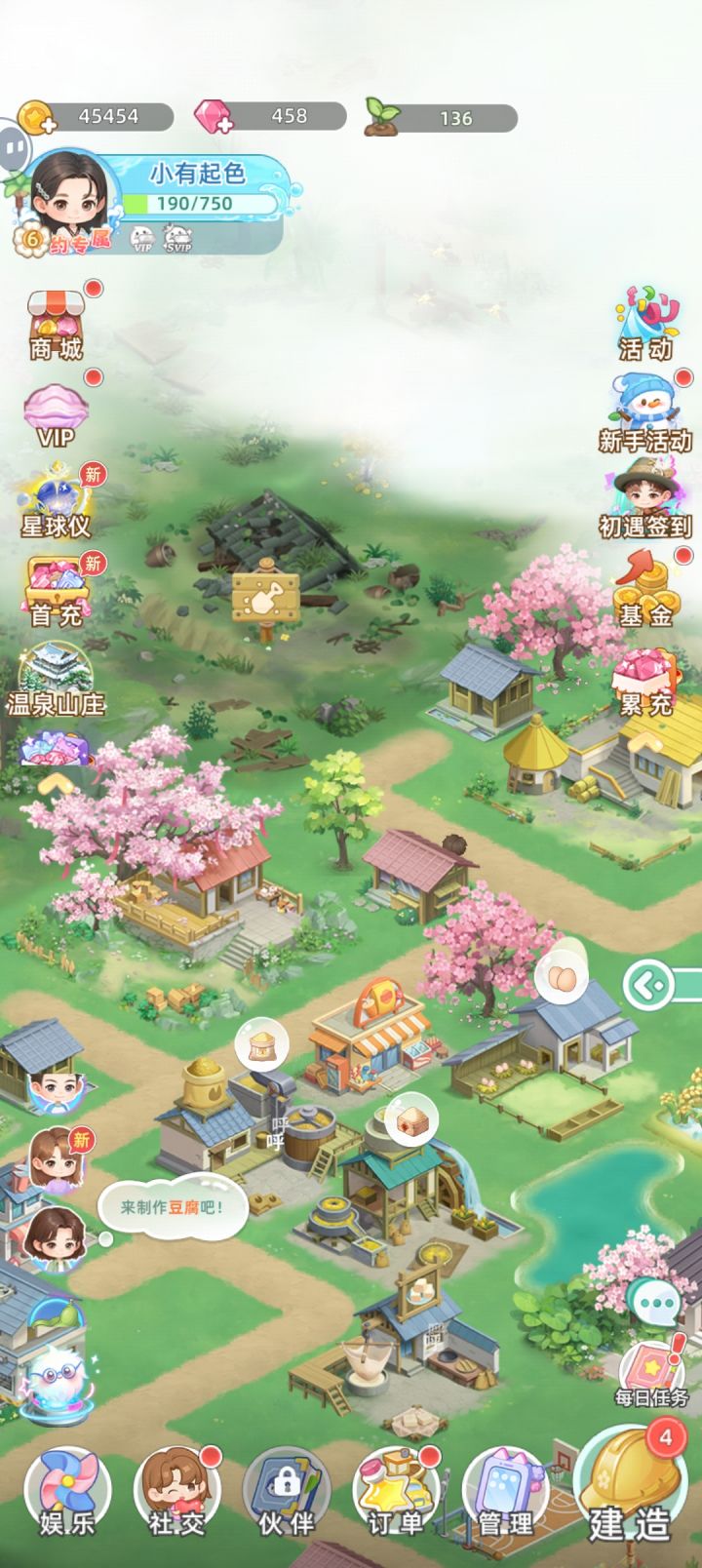Open the VIP panel

click(x=56, y=406)
